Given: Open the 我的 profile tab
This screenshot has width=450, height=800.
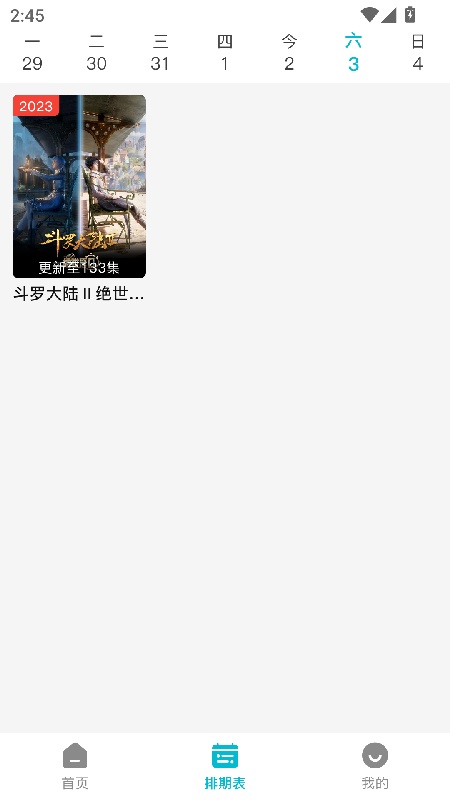Looking at the screenshot, I should pyautogui.click(x=375, y=766).
